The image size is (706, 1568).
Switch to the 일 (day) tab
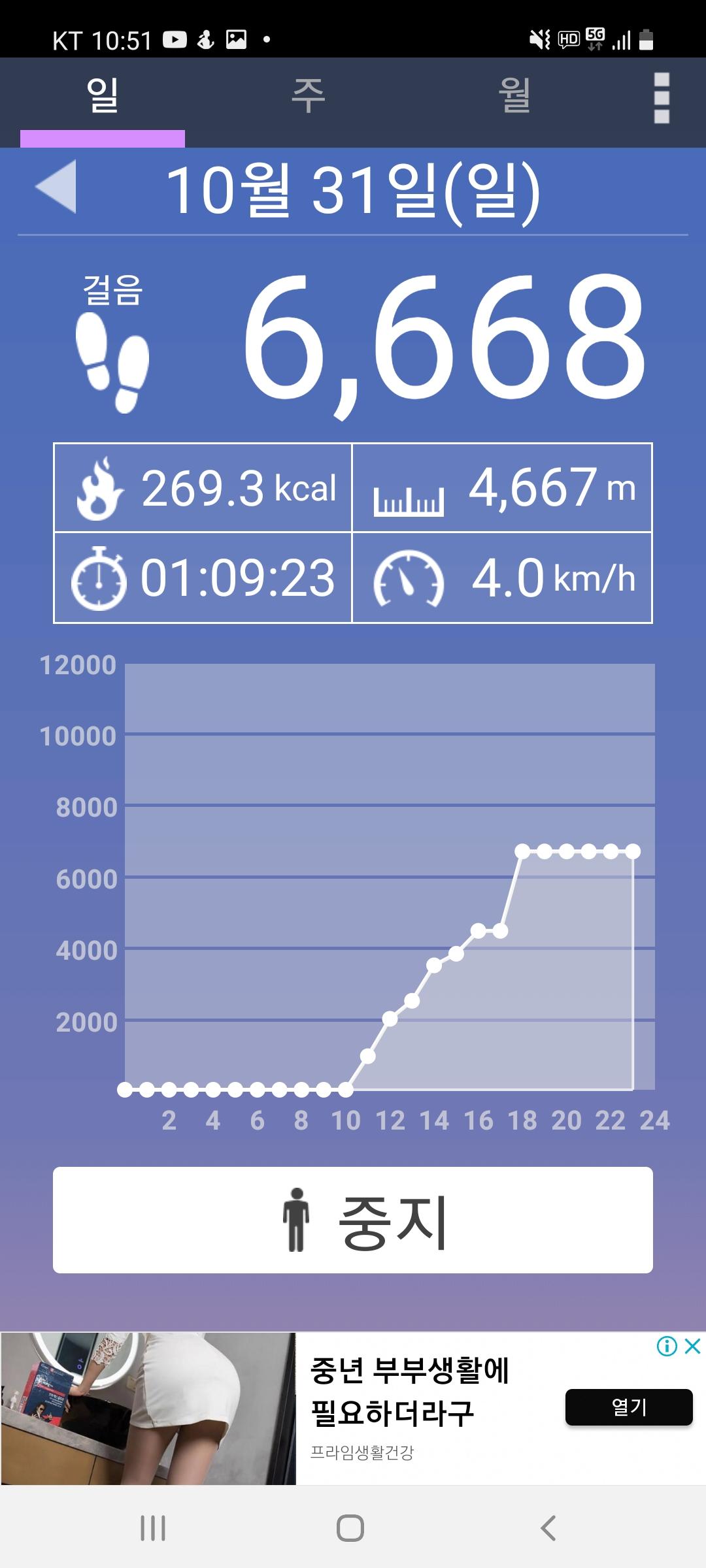[103, 97]
